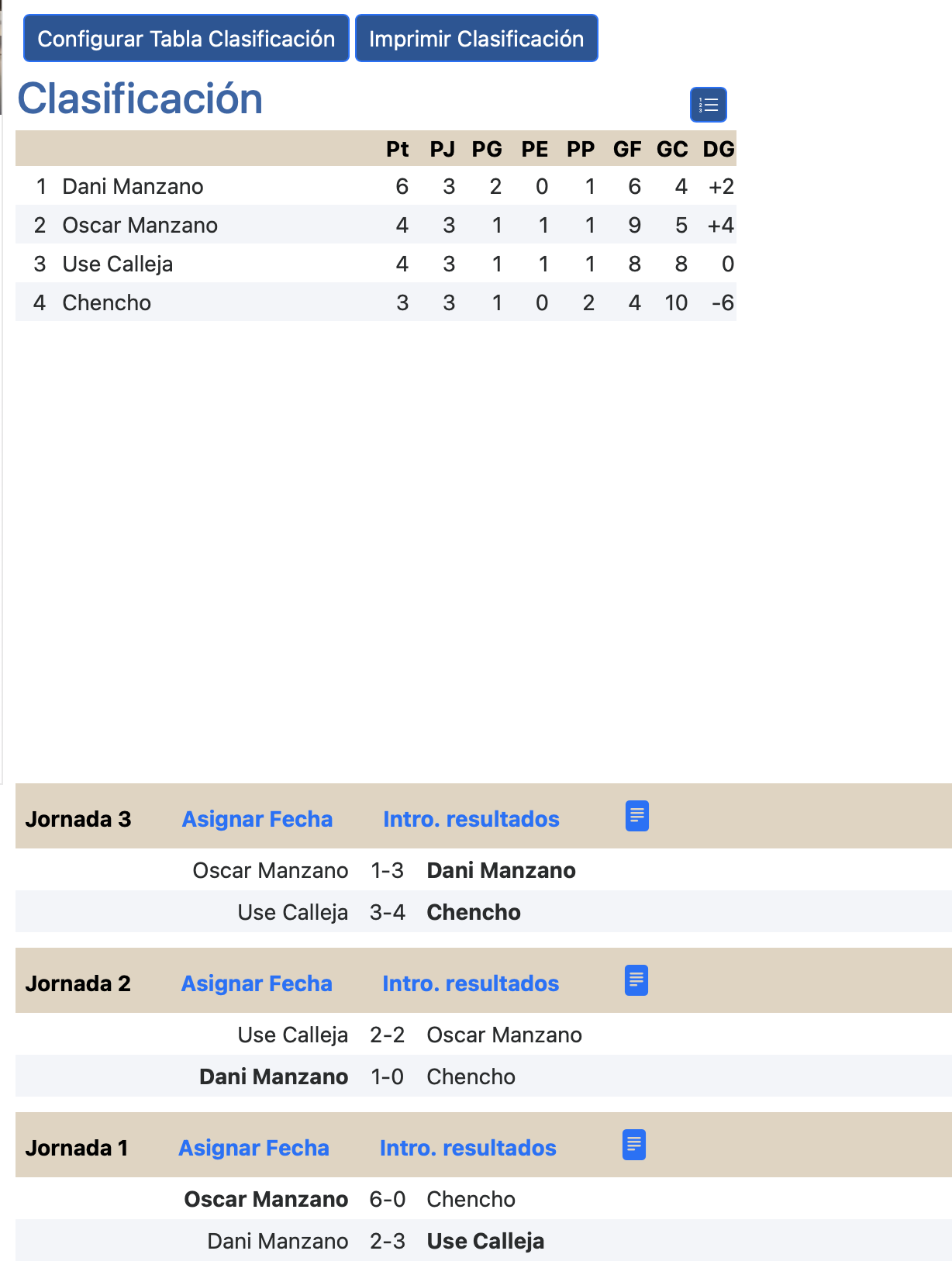View the document icon in Jornada 2
The width and height of the screenshot is (952, 1275).
(636, 980)
